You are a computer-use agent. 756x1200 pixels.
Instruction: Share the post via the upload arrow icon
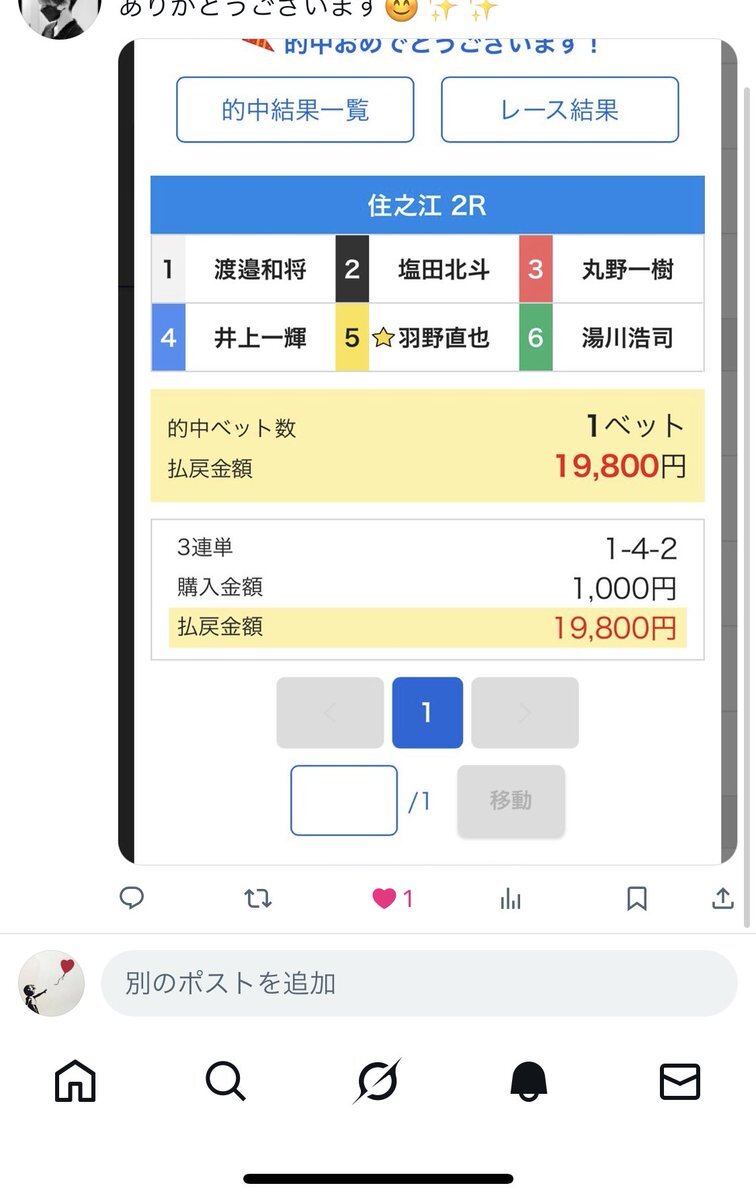723,898
